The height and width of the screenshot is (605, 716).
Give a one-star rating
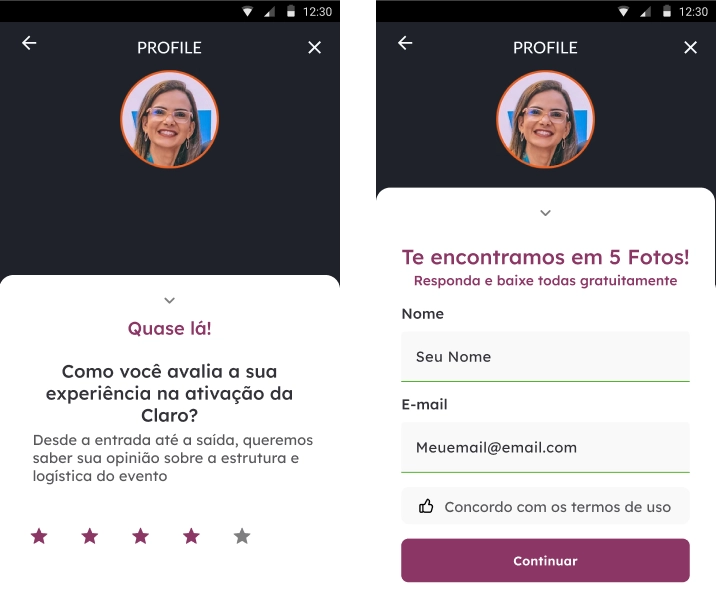coord(39,537)
